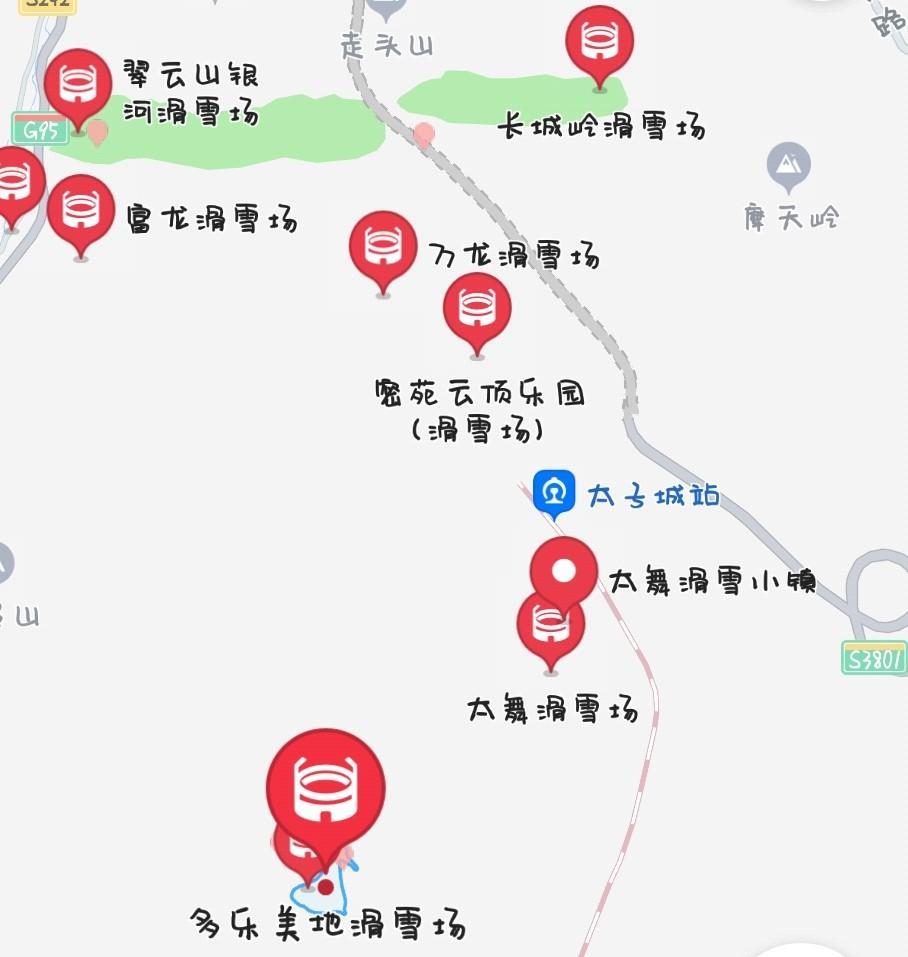Image resolution: width=908 pixels, height=957 pixels.
Task: Select the 摩天岭 mountain marker
Action: point(789,163)
